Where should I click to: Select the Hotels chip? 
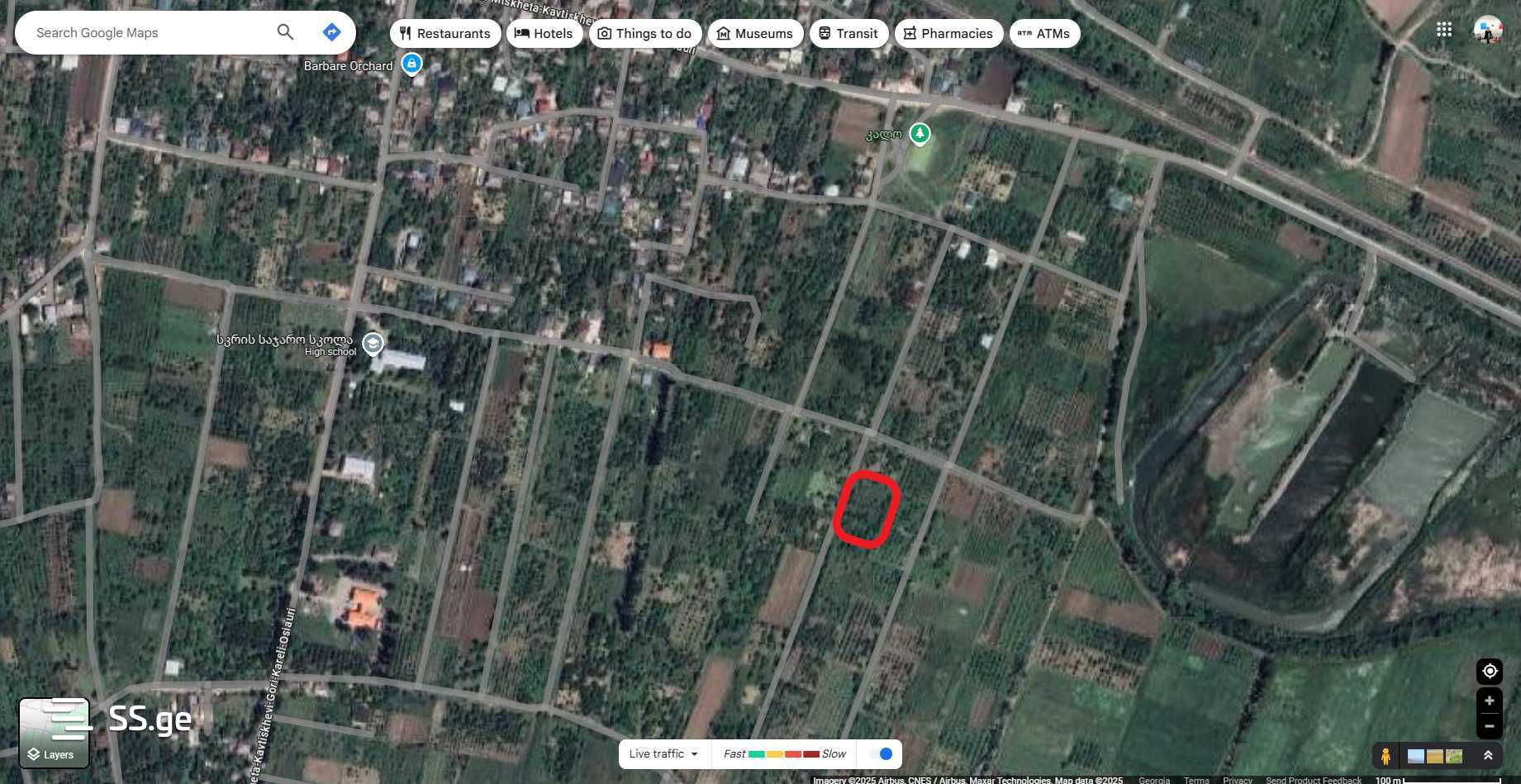pos(544,34)
